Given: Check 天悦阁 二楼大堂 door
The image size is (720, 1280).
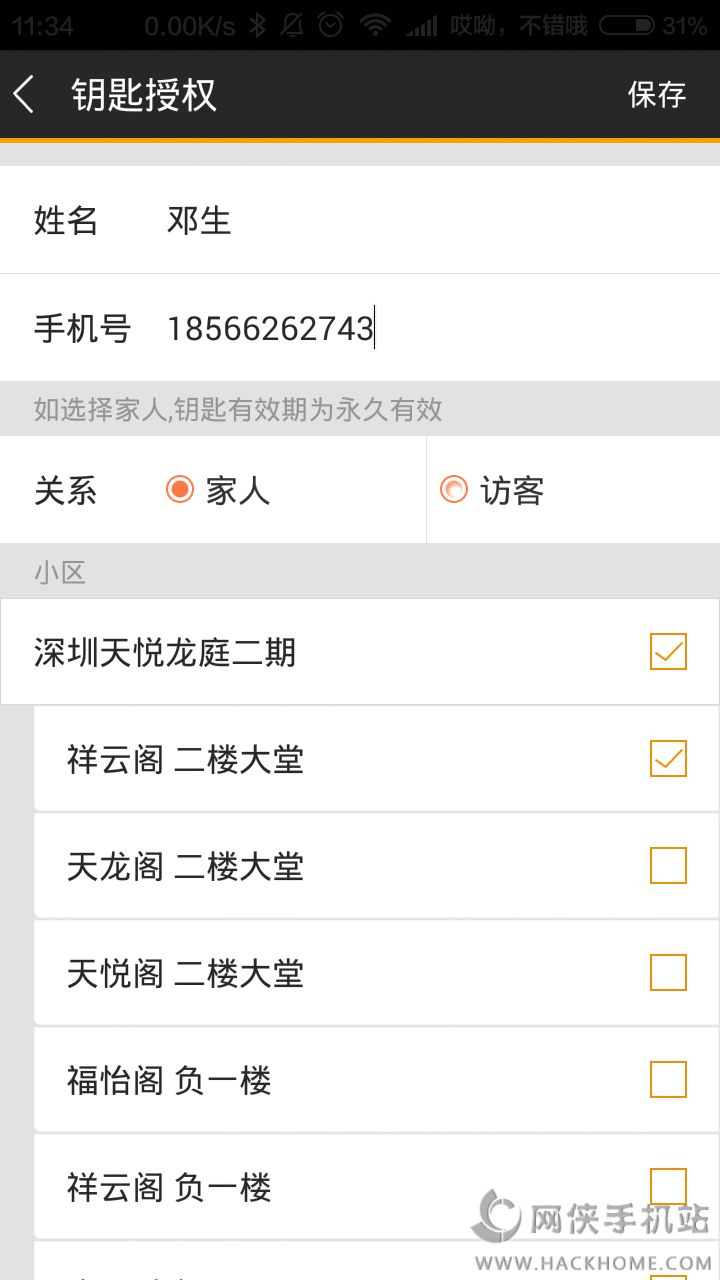Looking at the screenshot, I should [x=668, y=973].
